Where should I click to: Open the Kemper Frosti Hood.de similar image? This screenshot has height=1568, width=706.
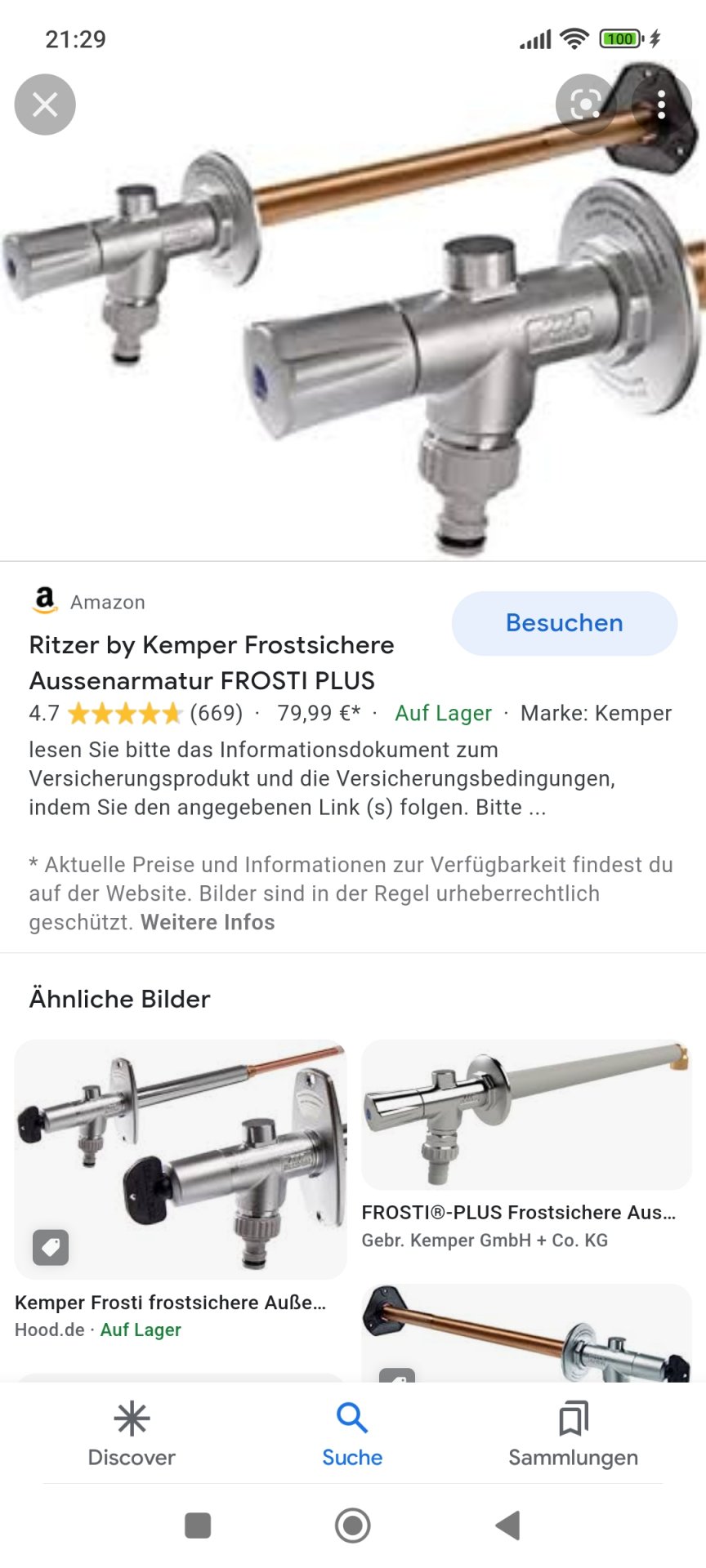click(x=181, y=1160)
